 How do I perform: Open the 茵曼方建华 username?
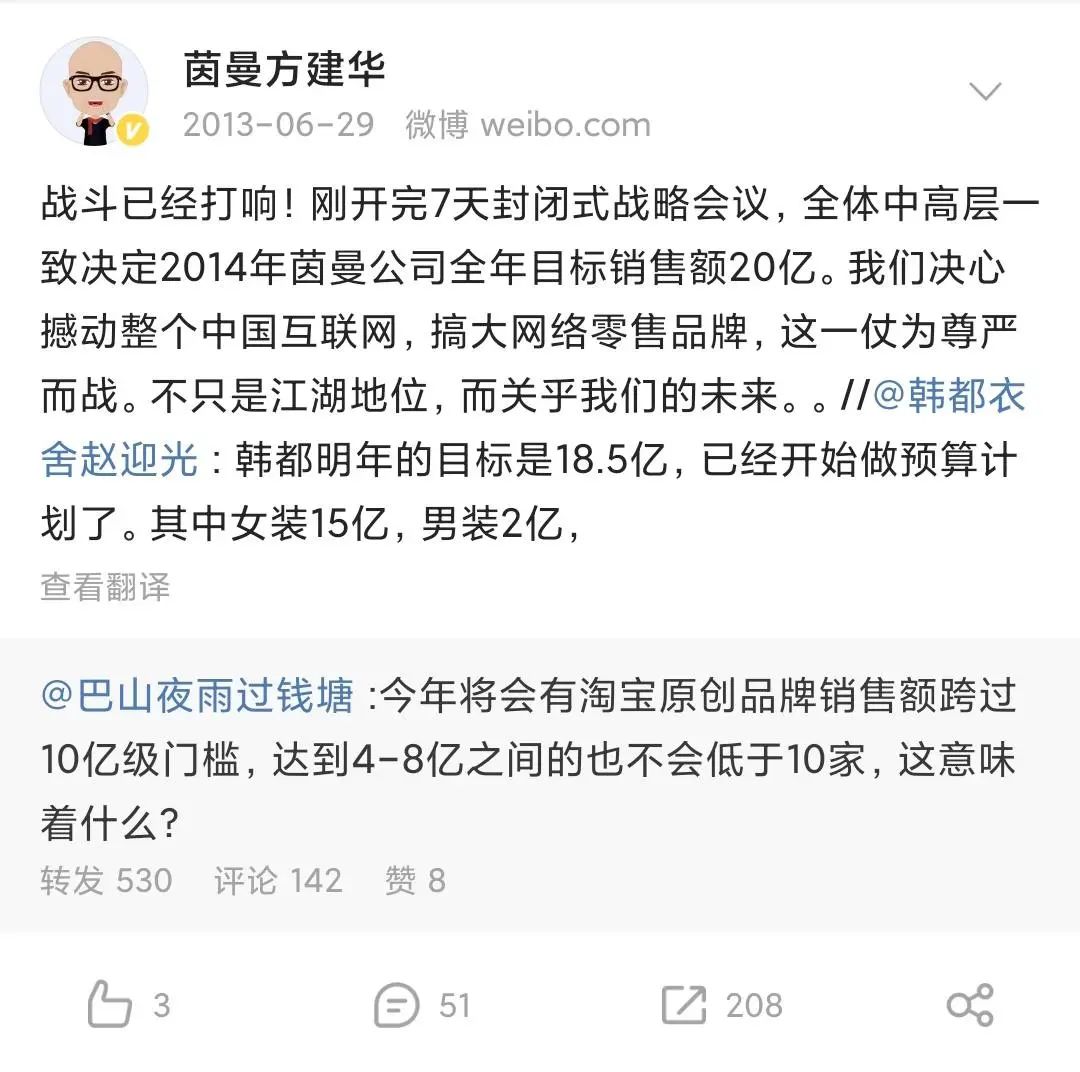coord(284,70)
